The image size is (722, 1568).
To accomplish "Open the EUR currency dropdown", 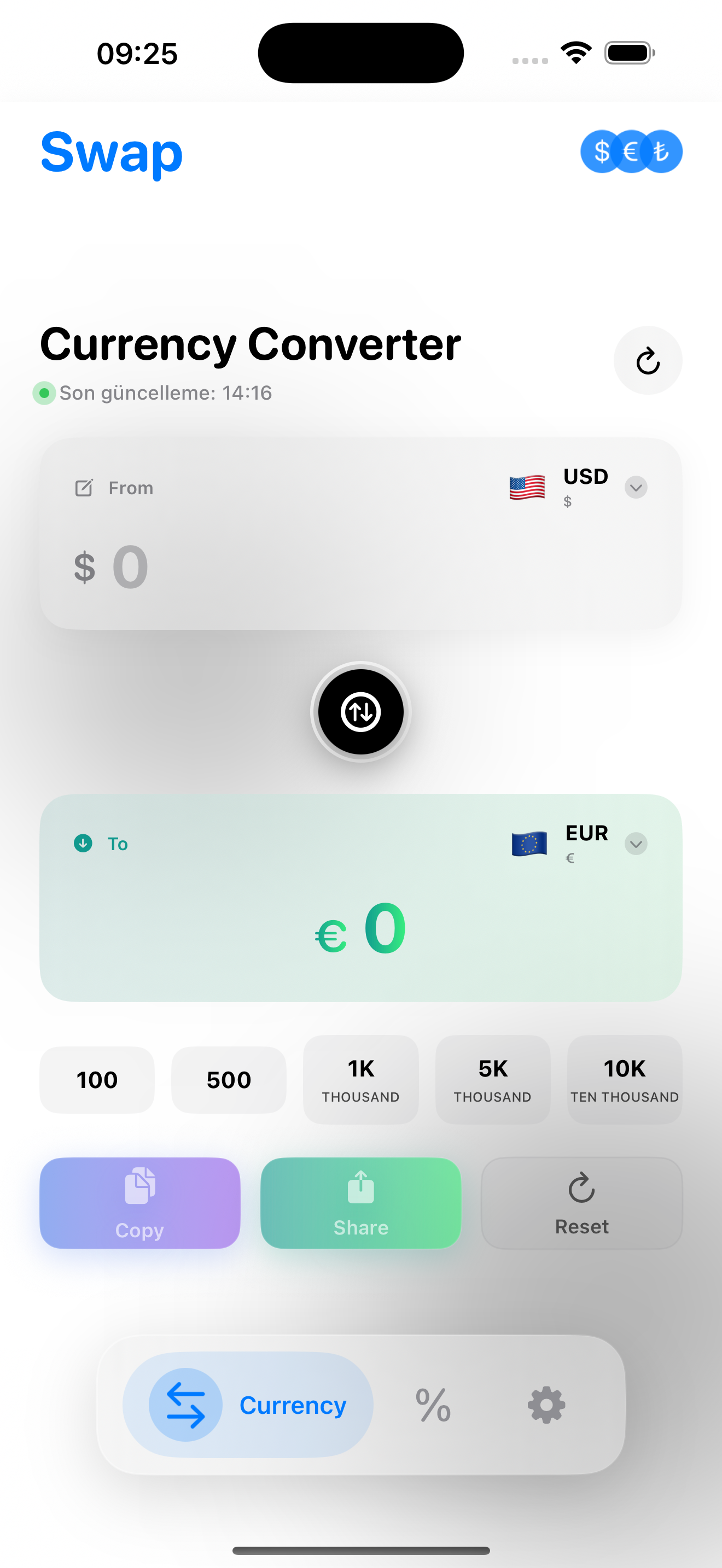I will click(x=635, y=844).
